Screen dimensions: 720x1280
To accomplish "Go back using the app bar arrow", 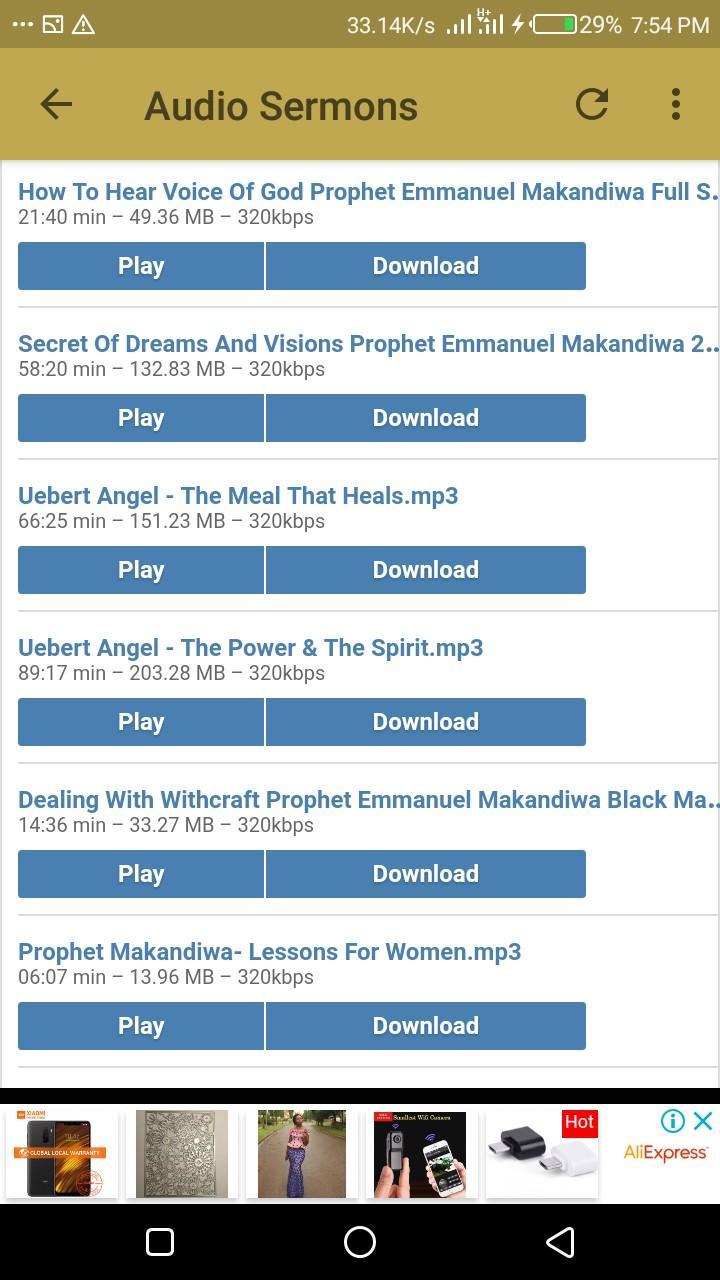I will (x=56, y=104).
